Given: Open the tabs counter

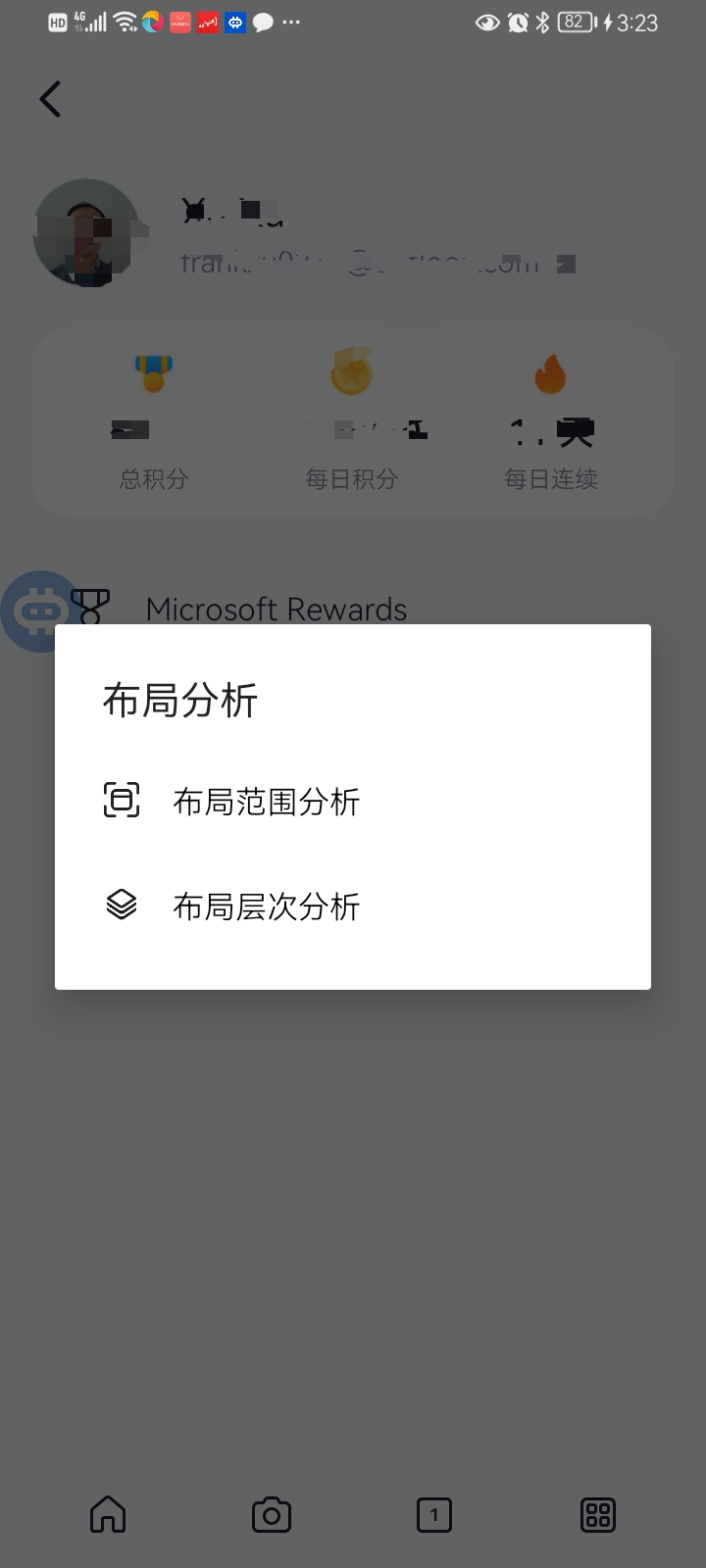Looking at the screenshot, I should click(434, 1515).
